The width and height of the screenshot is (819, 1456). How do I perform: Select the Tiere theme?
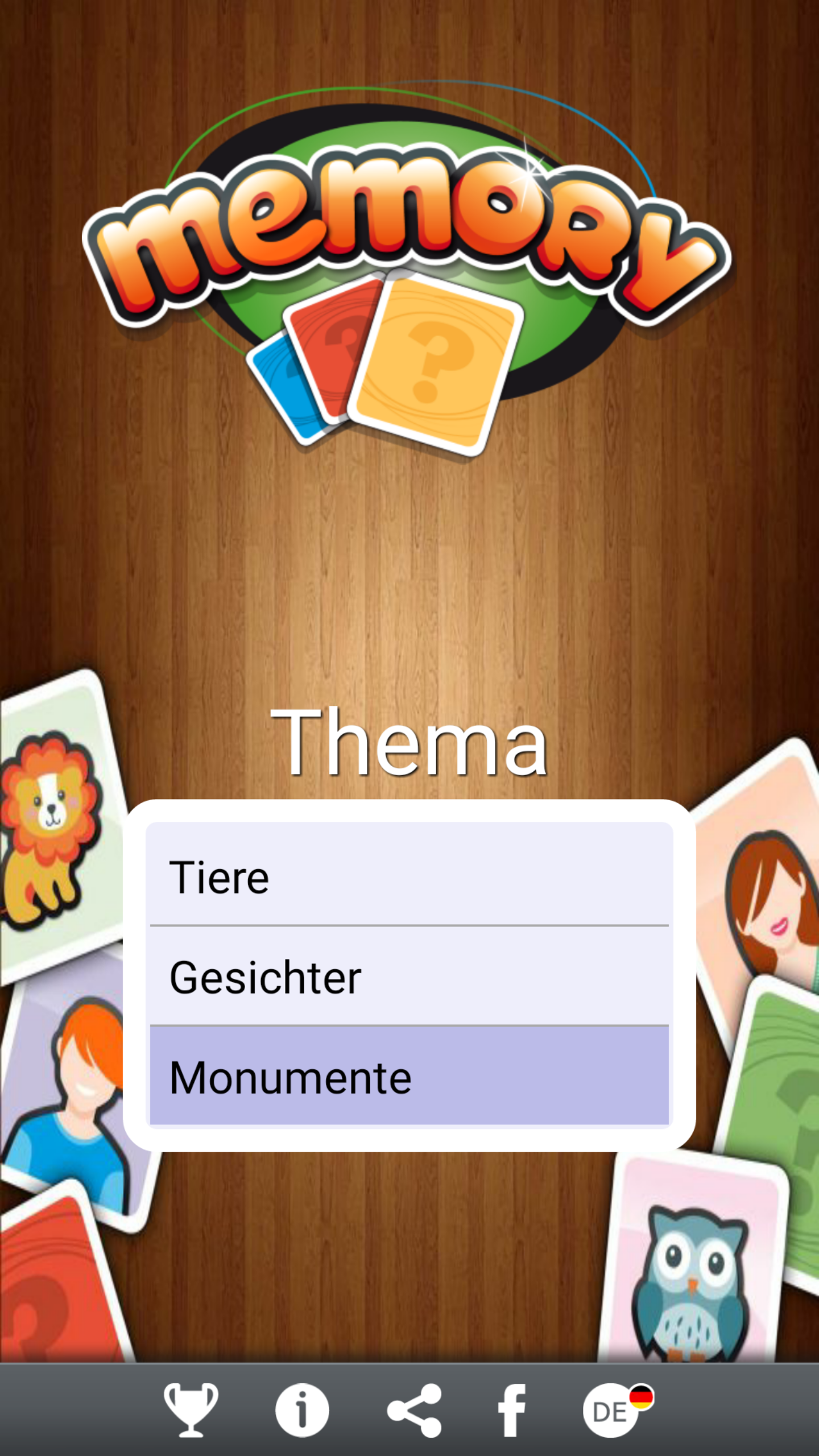pos(408,876)
